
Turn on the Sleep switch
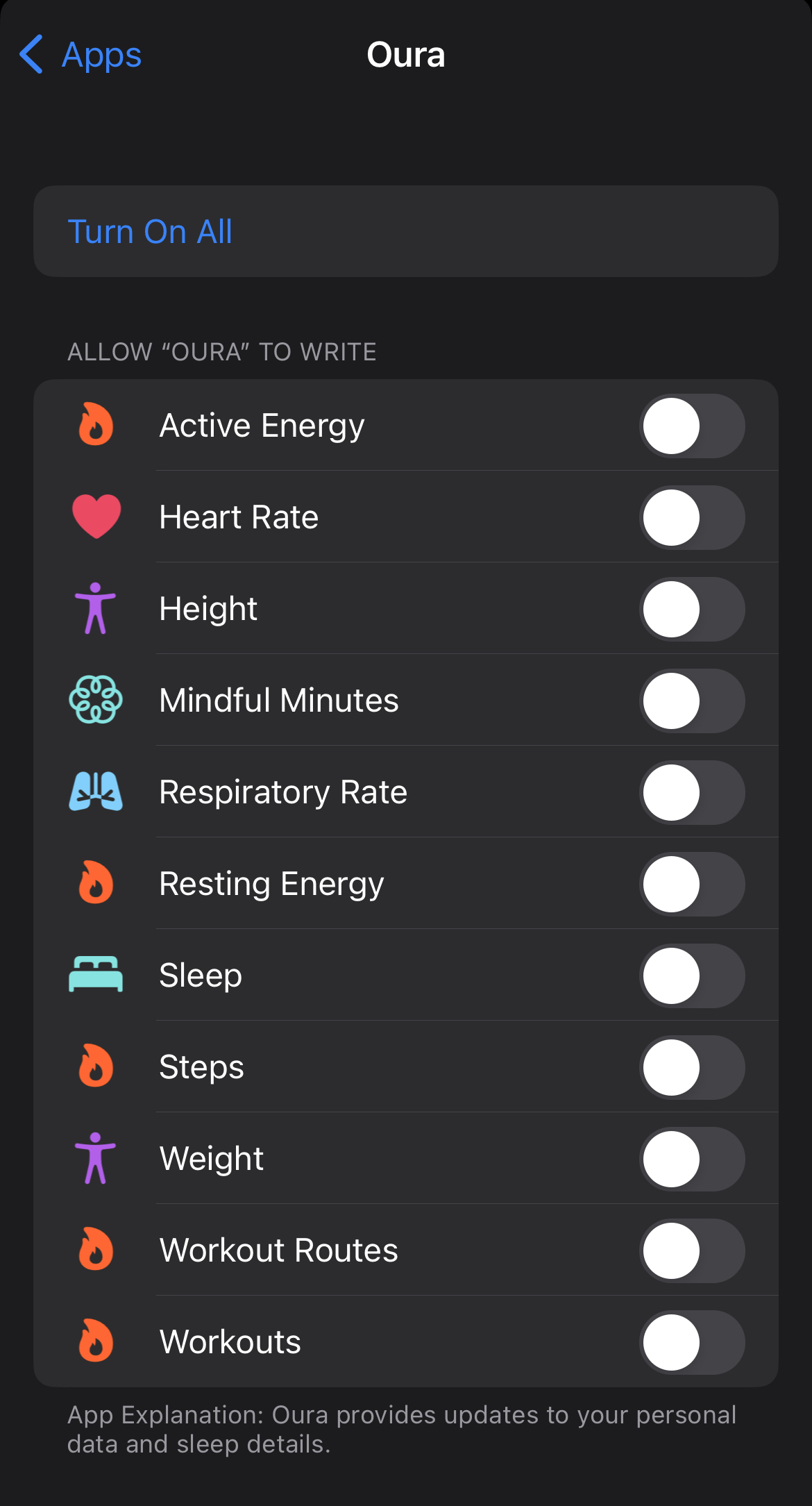[x=692, y=976]
